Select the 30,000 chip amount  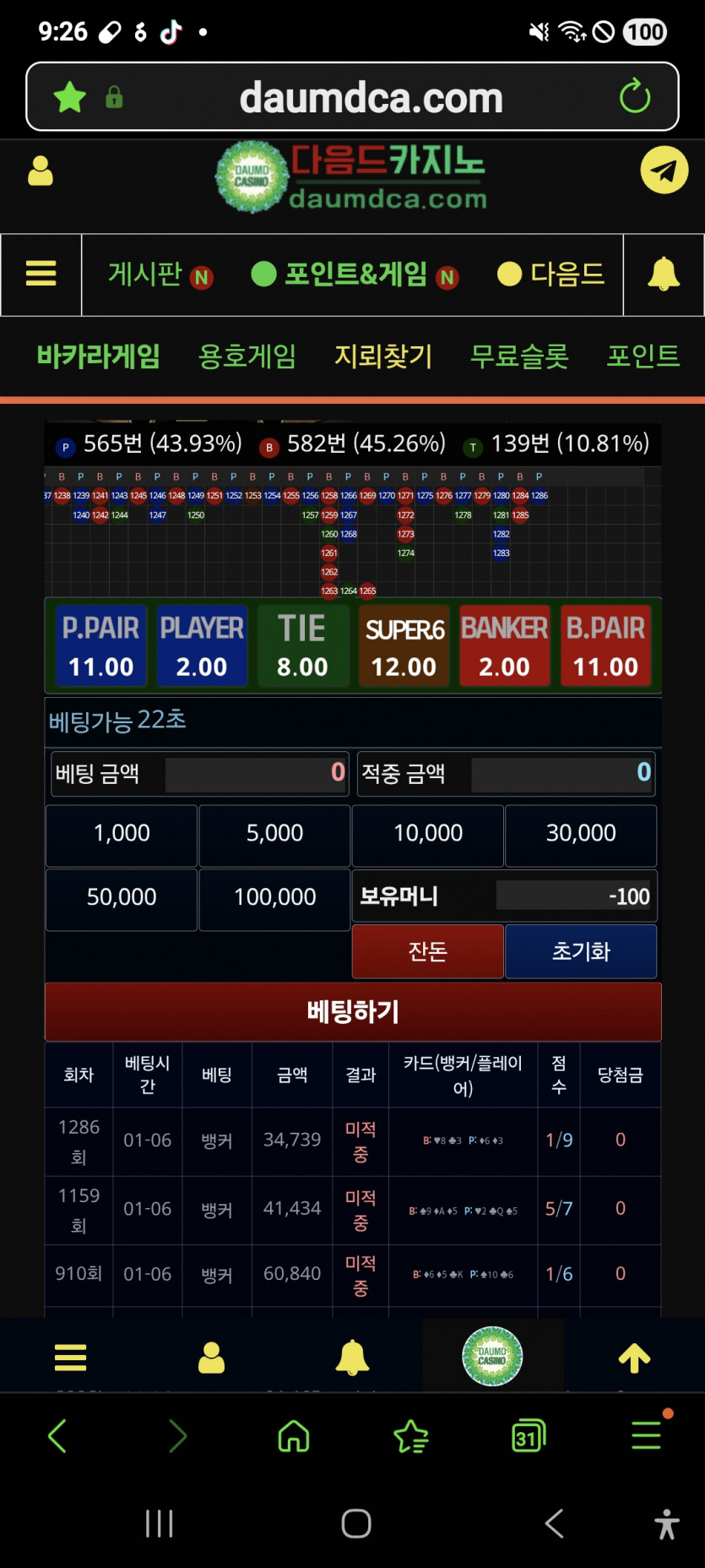(x=581, y=835)
